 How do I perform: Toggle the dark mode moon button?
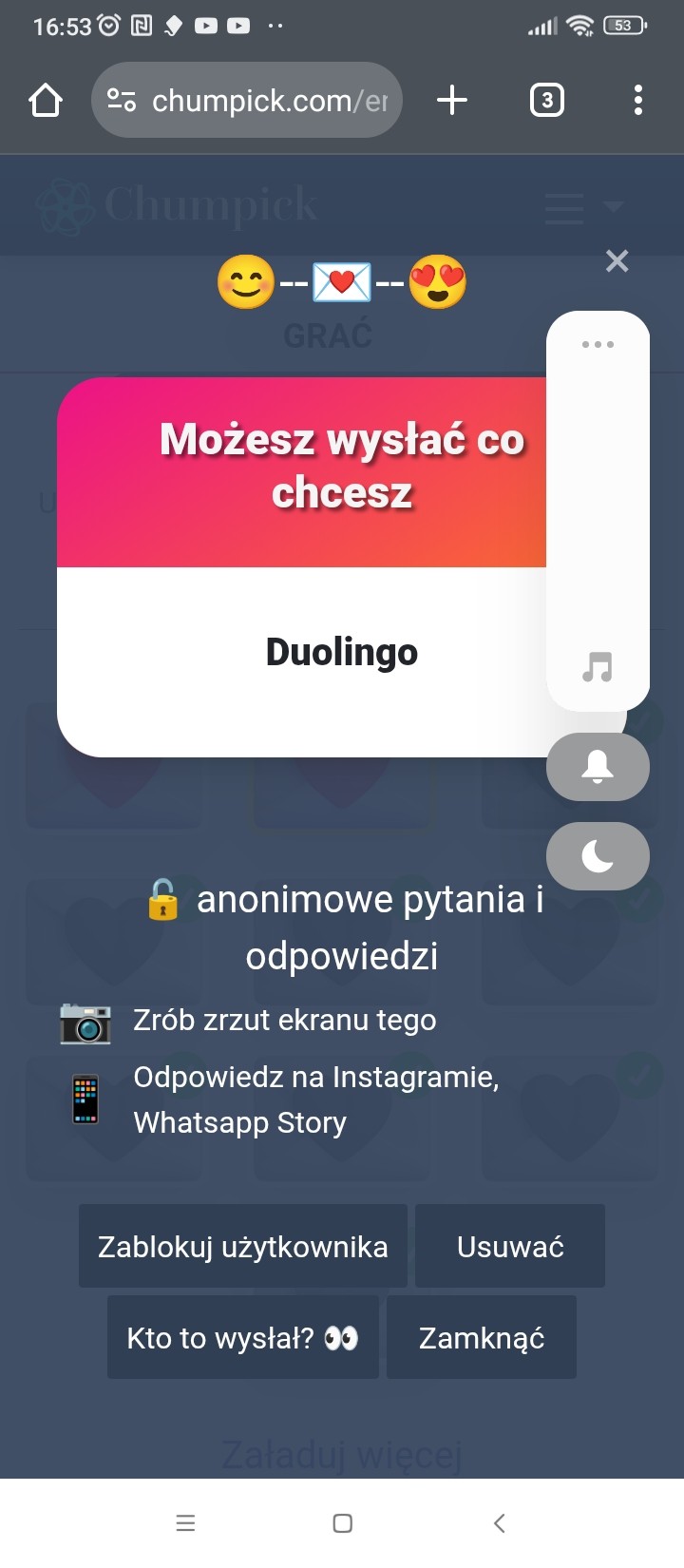click(x=598, y=856)
